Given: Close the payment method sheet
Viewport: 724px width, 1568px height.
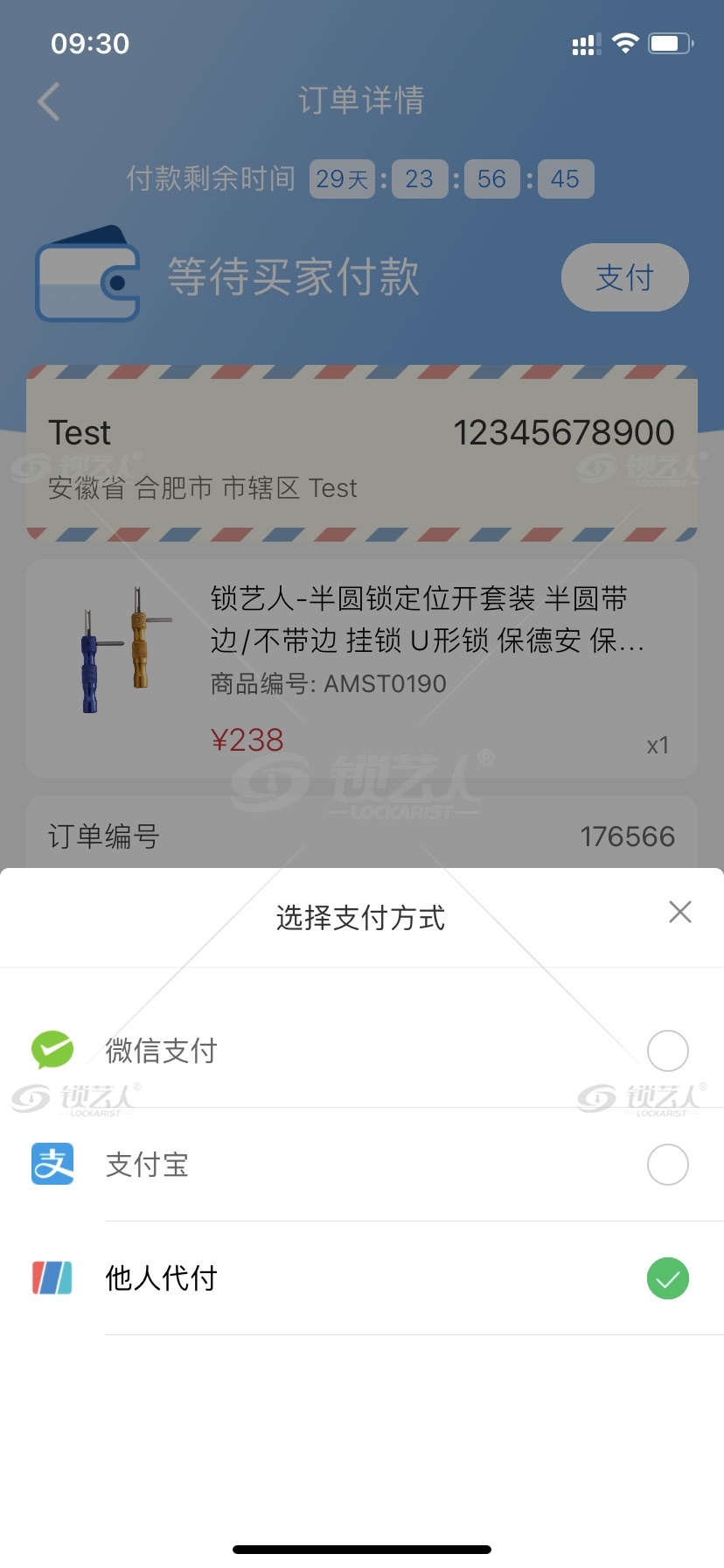Looking at the screenshot, I should point(679,912).
